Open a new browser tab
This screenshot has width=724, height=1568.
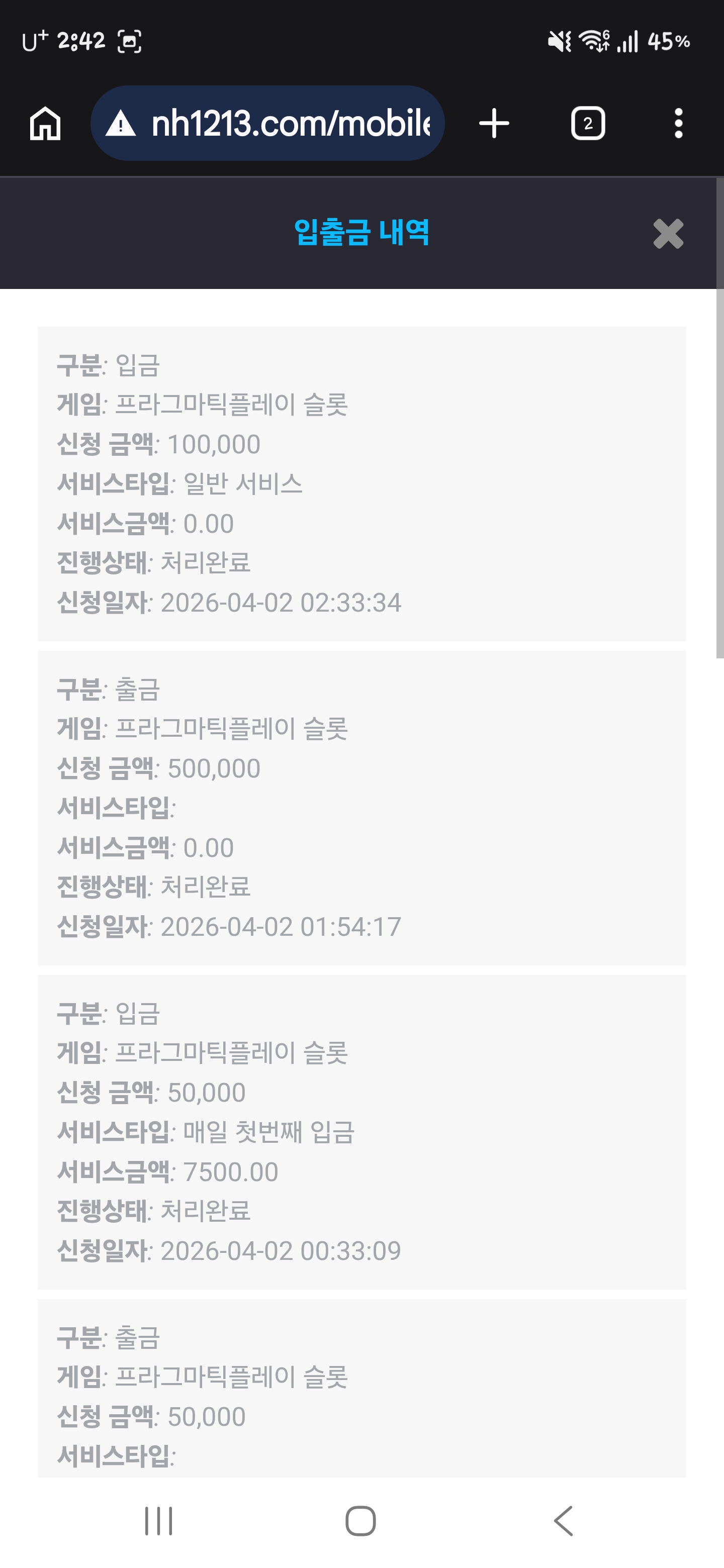(494, 124)
